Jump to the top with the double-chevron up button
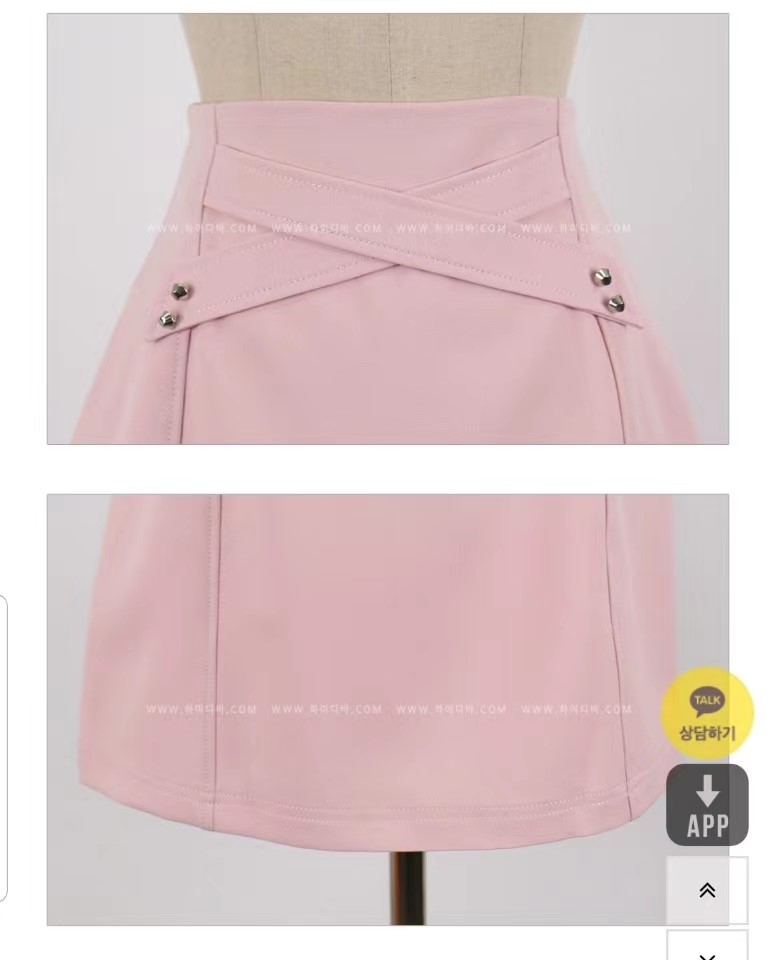The height and width of the screenshot is (960, 774). pyautogui.click(x=707, y=890)
